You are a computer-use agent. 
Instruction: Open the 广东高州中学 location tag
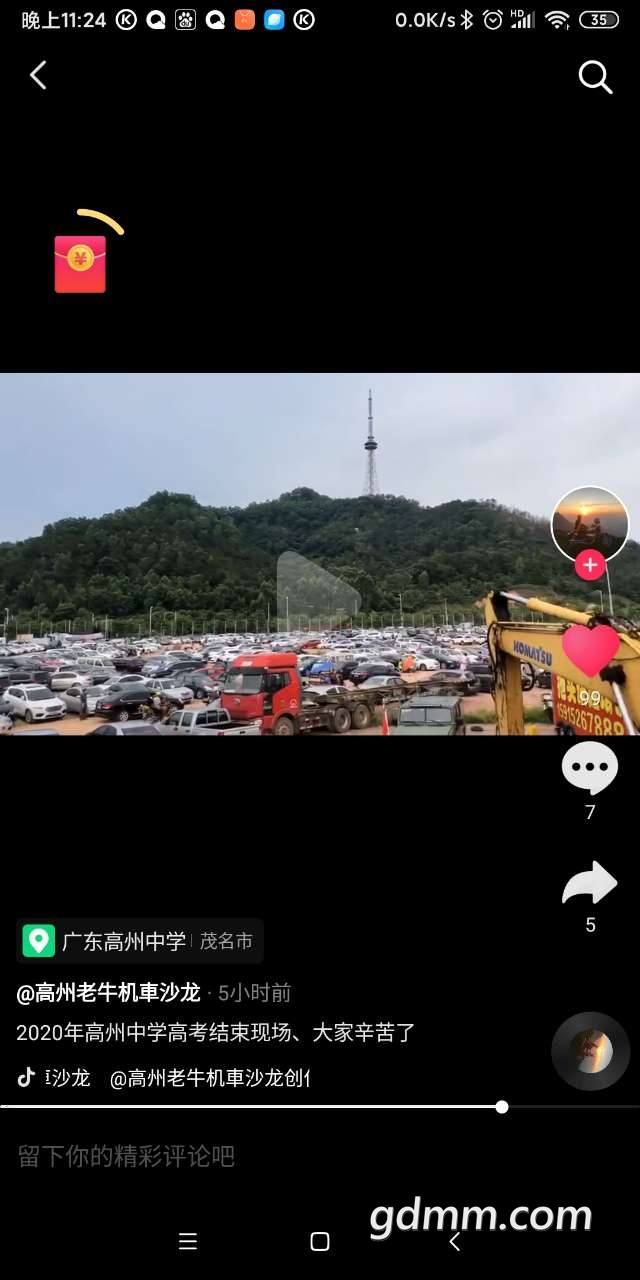coord(140,941)
